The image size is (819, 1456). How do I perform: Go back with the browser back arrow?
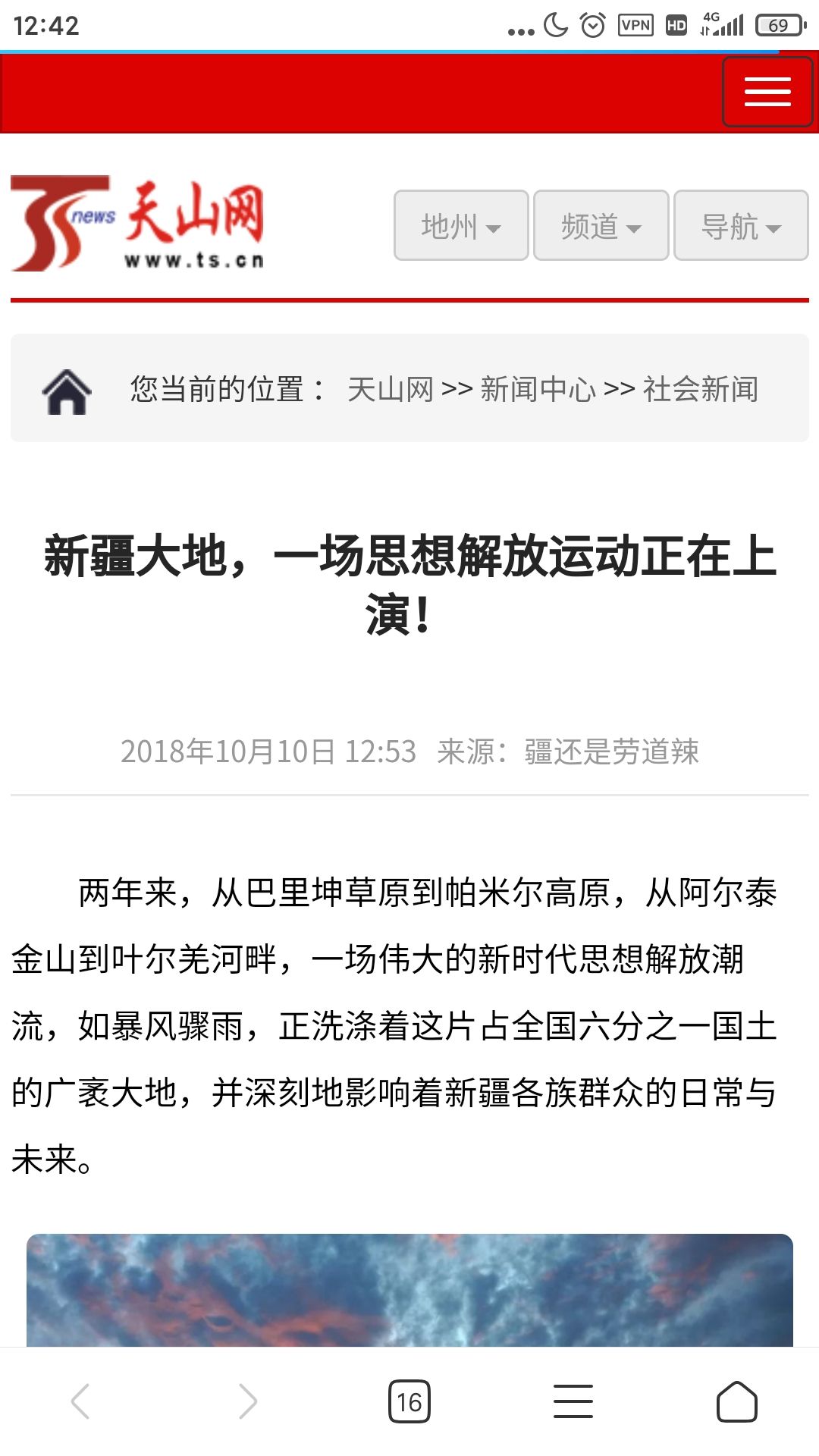80,1401
